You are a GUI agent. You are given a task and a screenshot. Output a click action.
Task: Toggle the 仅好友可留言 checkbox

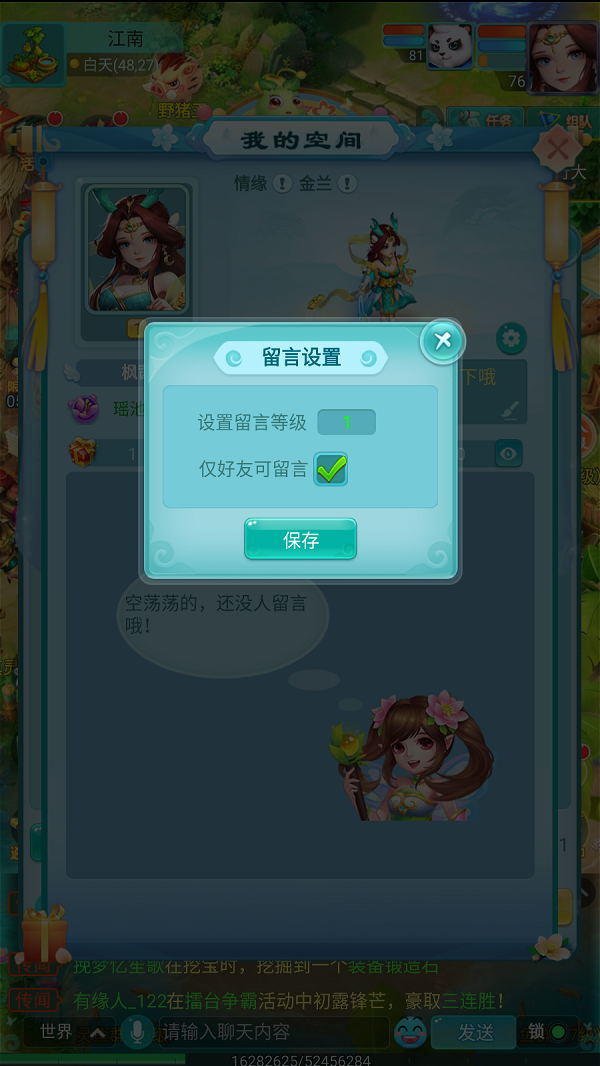pos(331,468)
